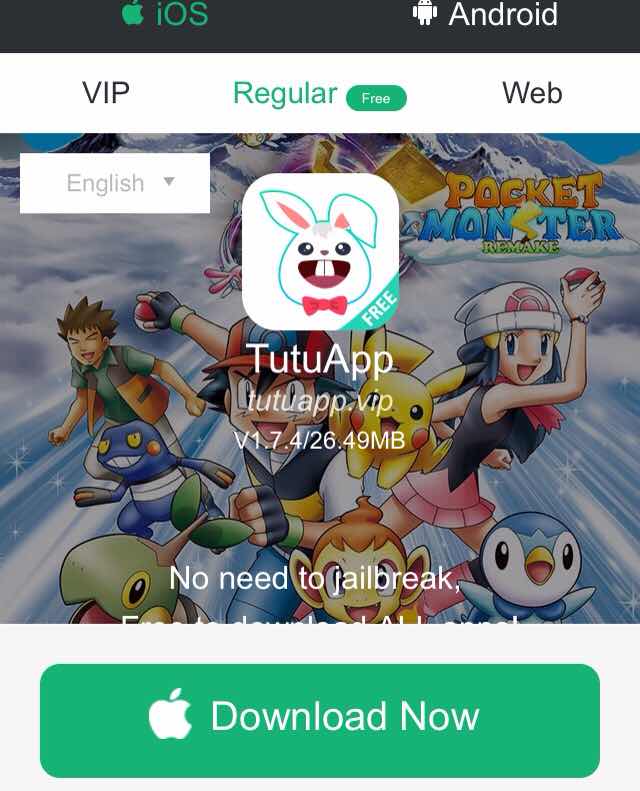Screen dimensions: 640x791
Task: Select the Regular Free tab
Action: 319,94
